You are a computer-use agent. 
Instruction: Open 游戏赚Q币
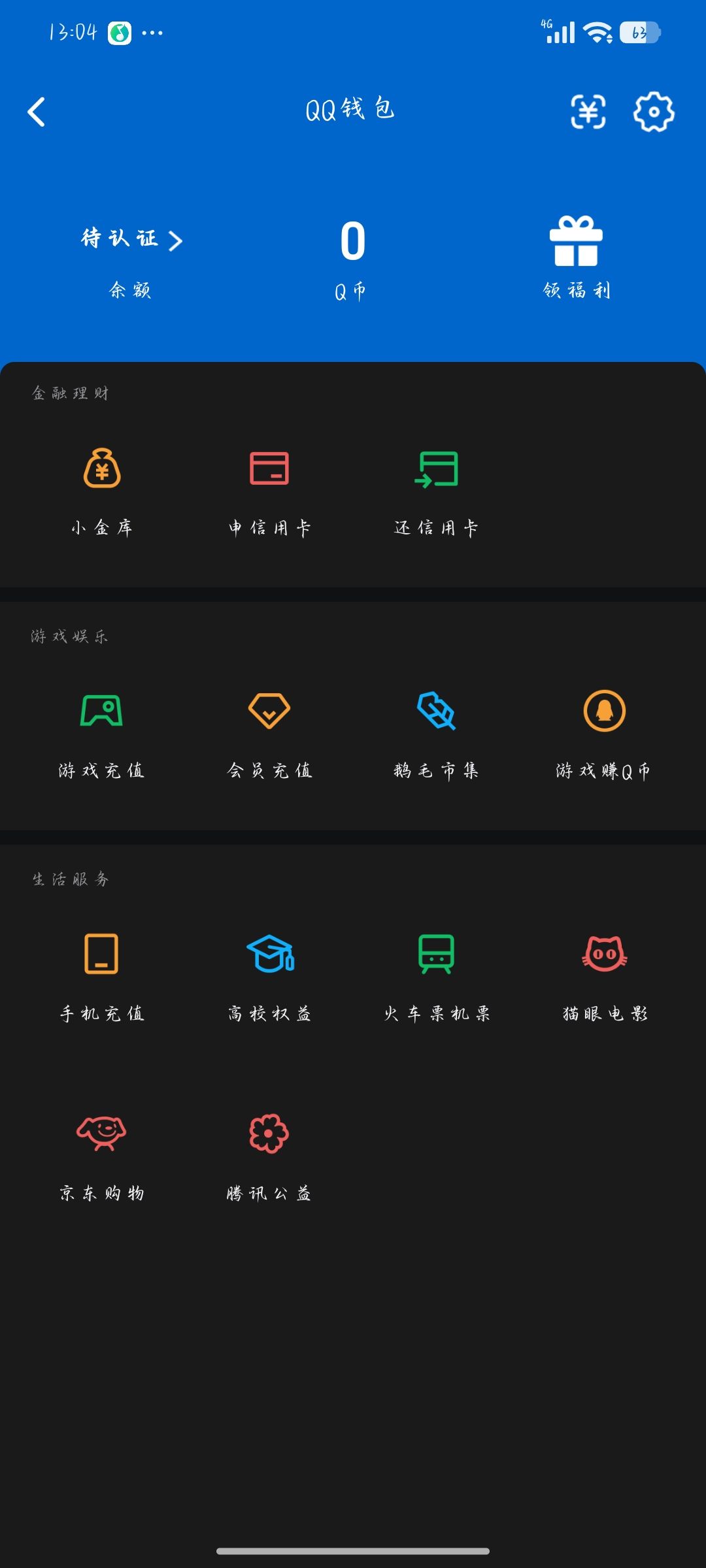604,733
